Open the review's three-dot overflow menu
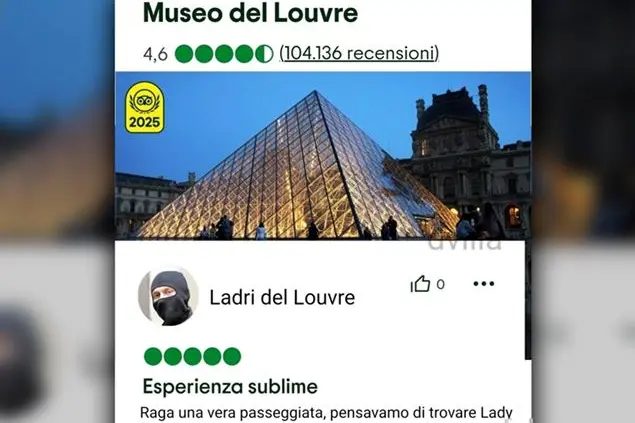The height and width of the screenshot is (423, 635). tap(484, 284)
